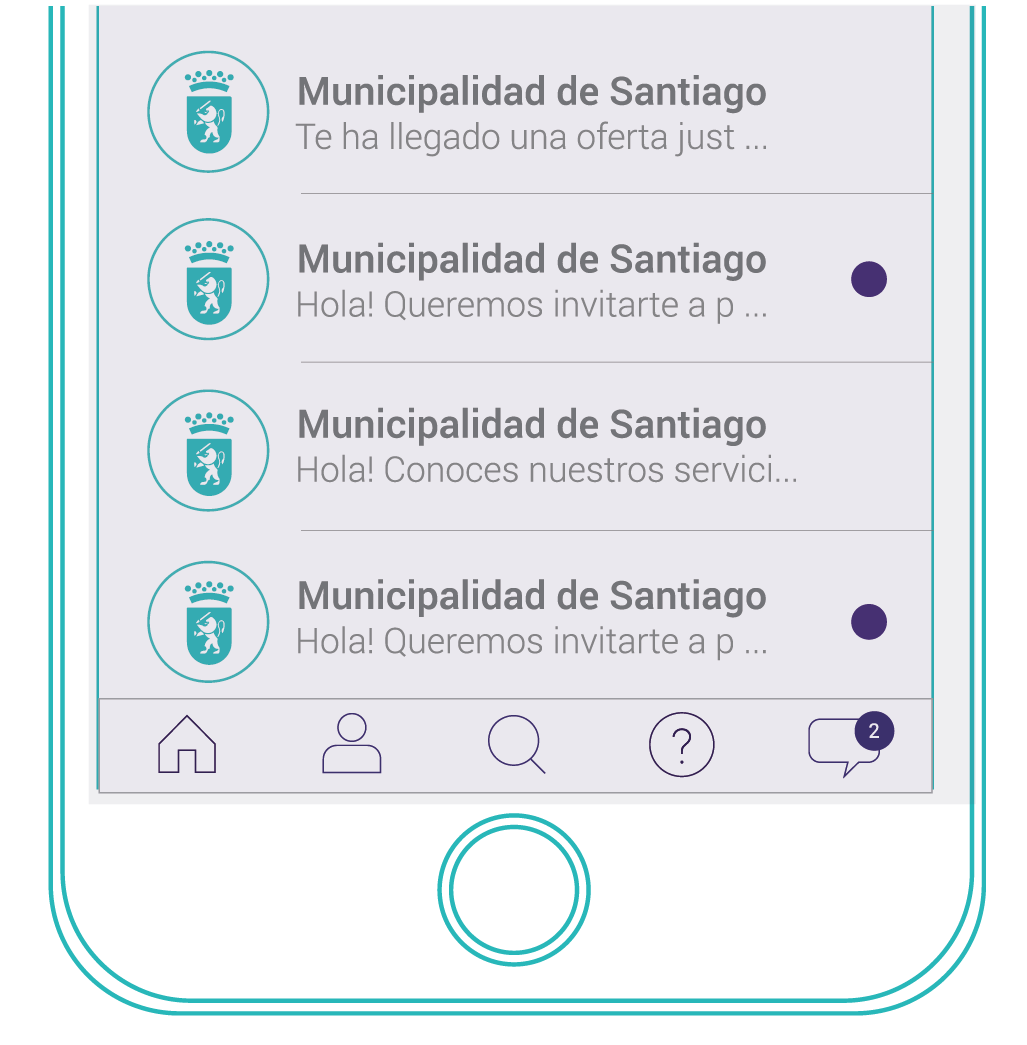This screenshot has height=1045, width=1027.
Task: Go to the home tab
Action: [x=187, y=746]
